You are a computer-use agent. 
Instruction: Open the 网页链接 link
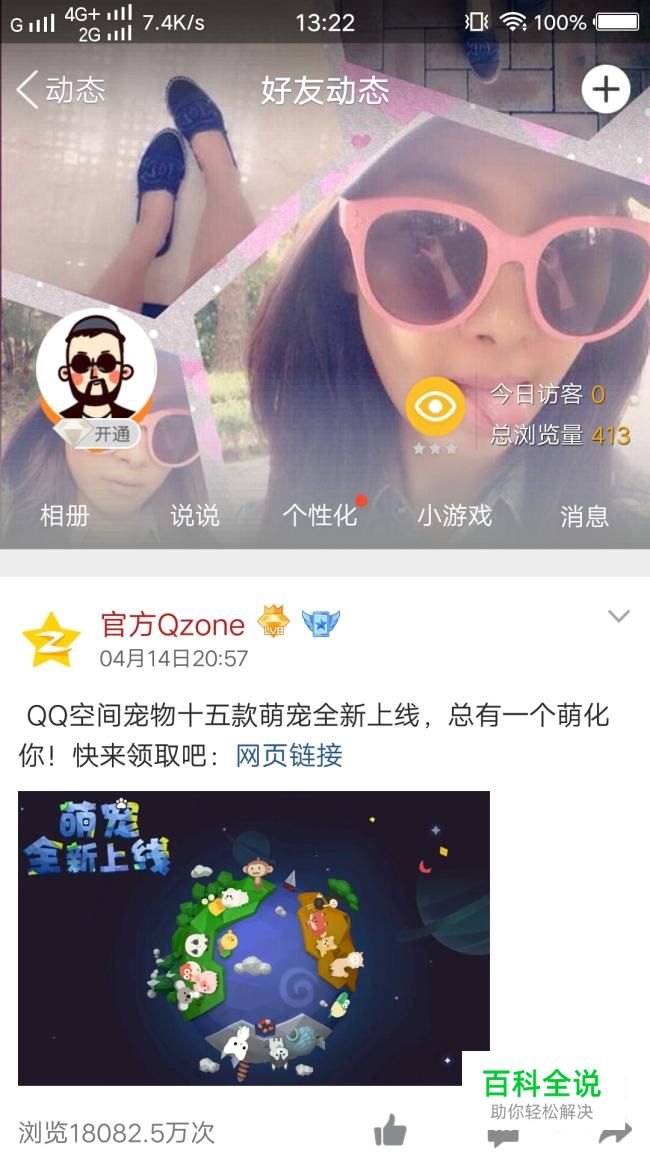click(x=289, y=756)
